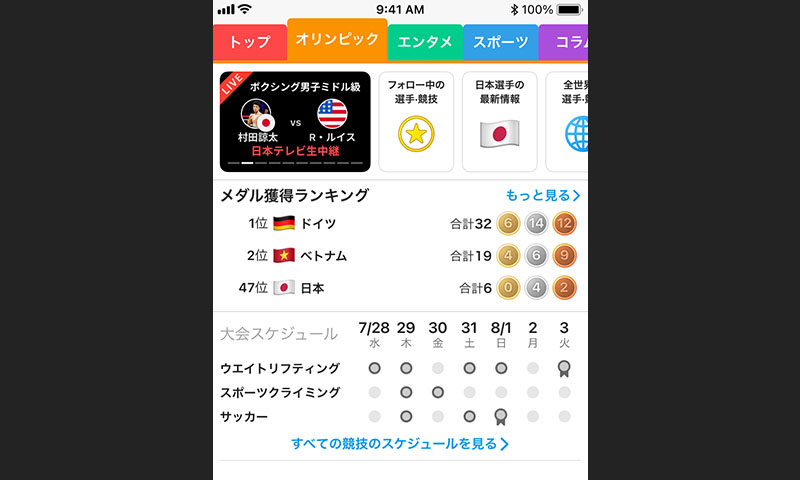Screen dimensions: 800x480
Task: Open ベトナム medal ranking row
Action: pos(400,256)
